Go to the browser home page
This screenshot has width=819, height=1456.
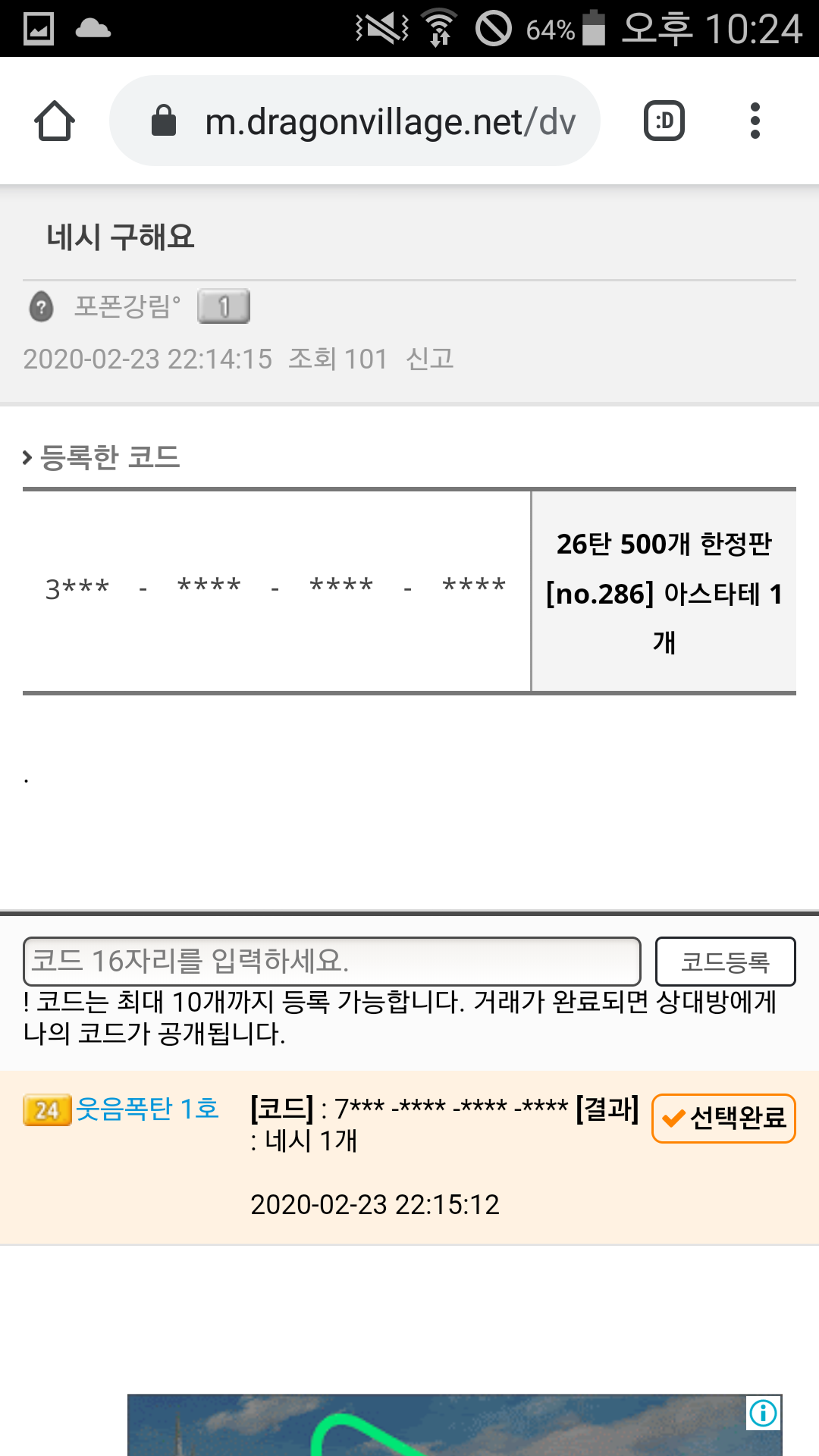[x=55, y=121]
